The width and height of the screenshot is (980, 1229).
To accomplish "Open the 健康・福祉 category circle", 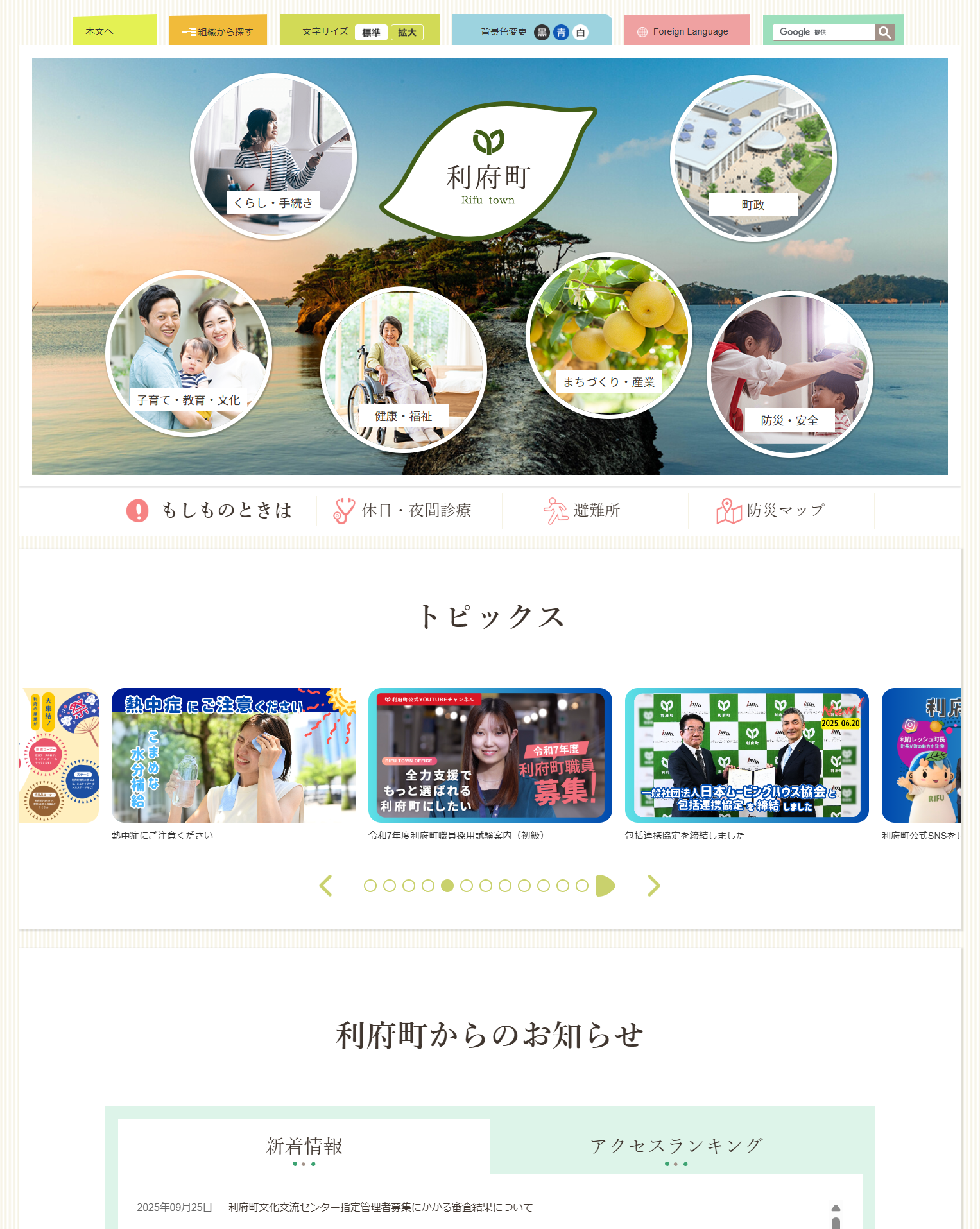I will [403, 370].
